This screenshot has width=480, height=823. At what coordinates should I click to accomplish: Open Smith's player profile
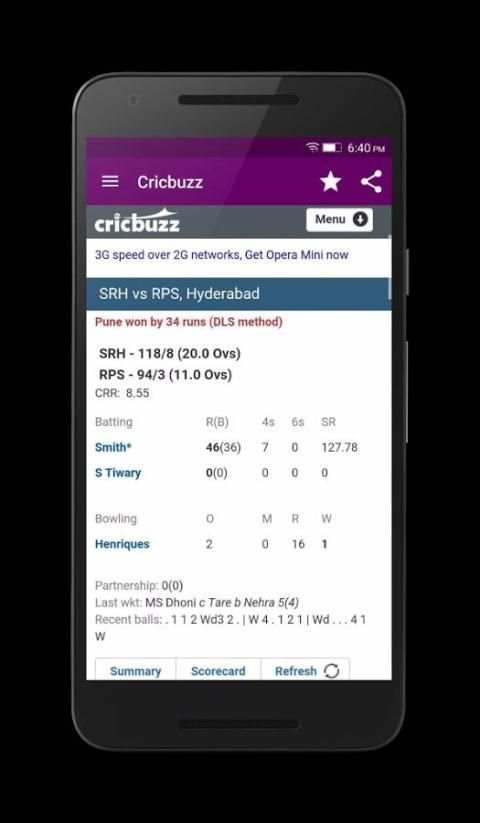113,448
